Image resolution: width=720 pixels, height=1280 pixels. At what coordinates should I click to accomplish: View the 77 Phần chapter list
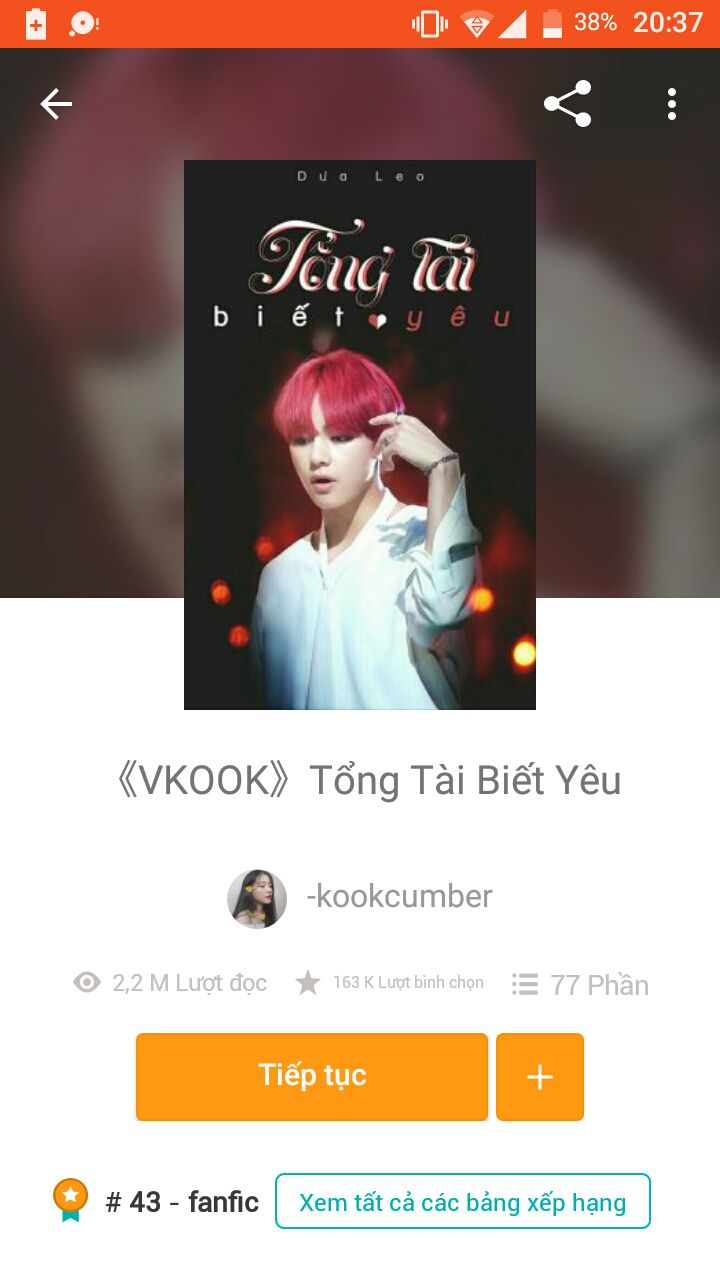[x=580, y=985]
